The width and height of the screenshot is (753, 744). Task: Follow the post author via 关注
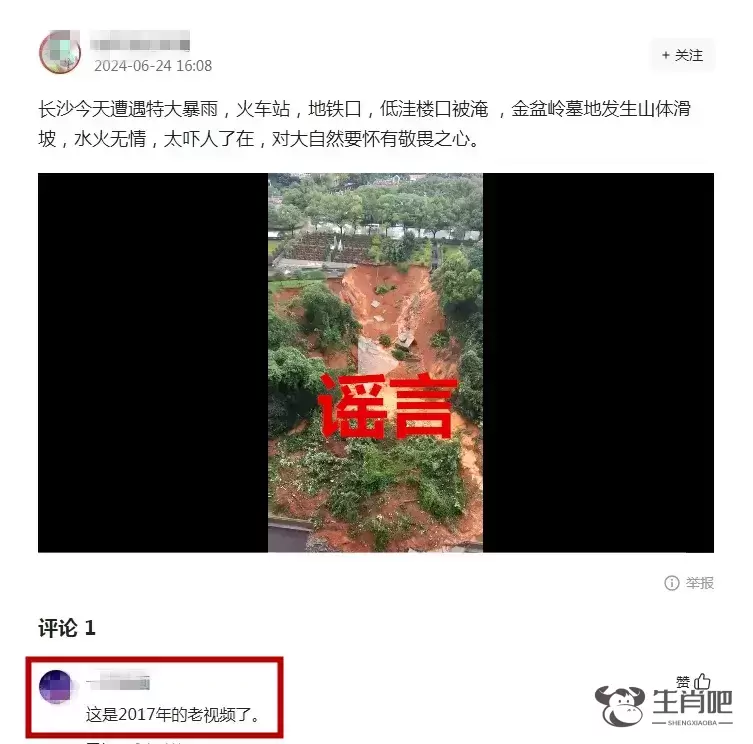pos(682,55)
